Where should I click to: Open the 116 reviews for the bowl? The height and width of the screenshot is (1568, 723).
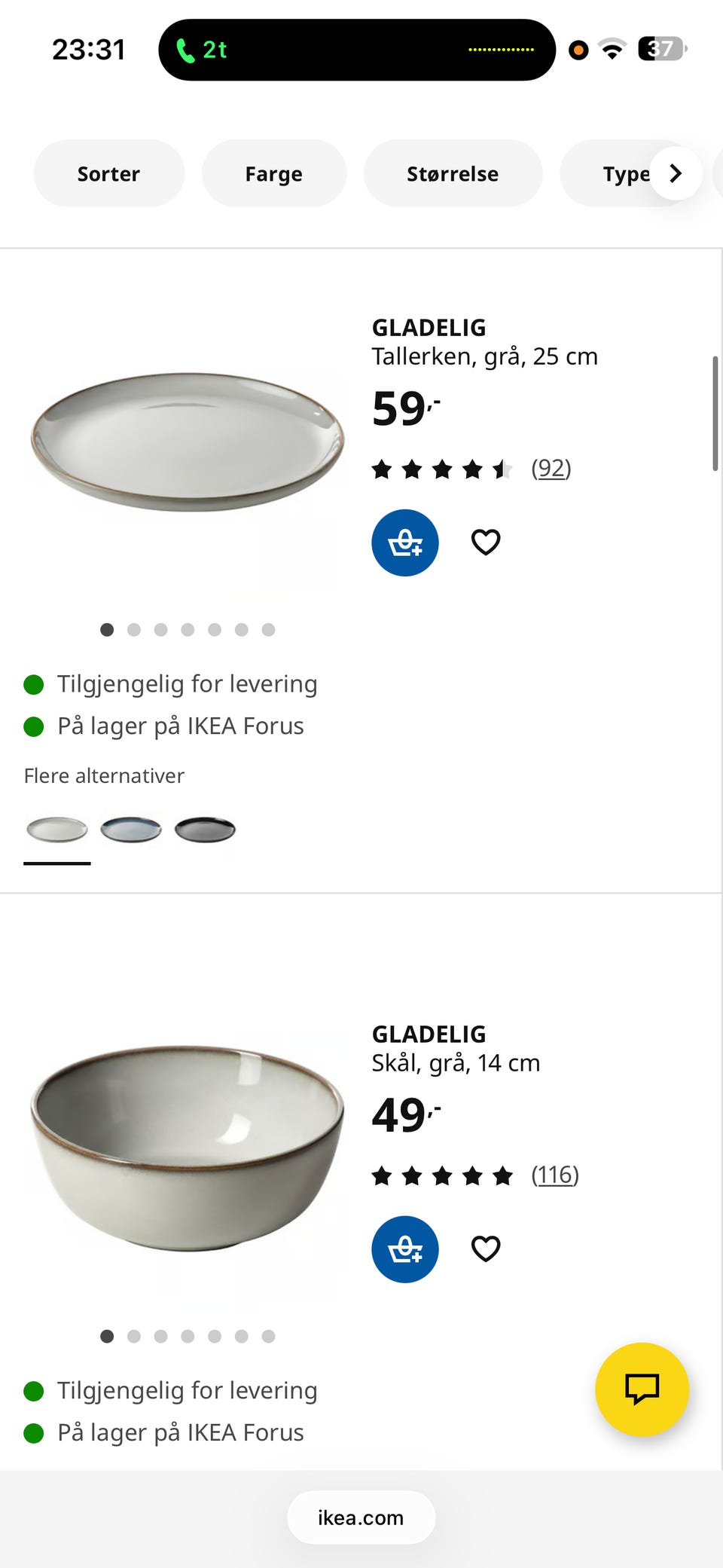pos(554,1174)
